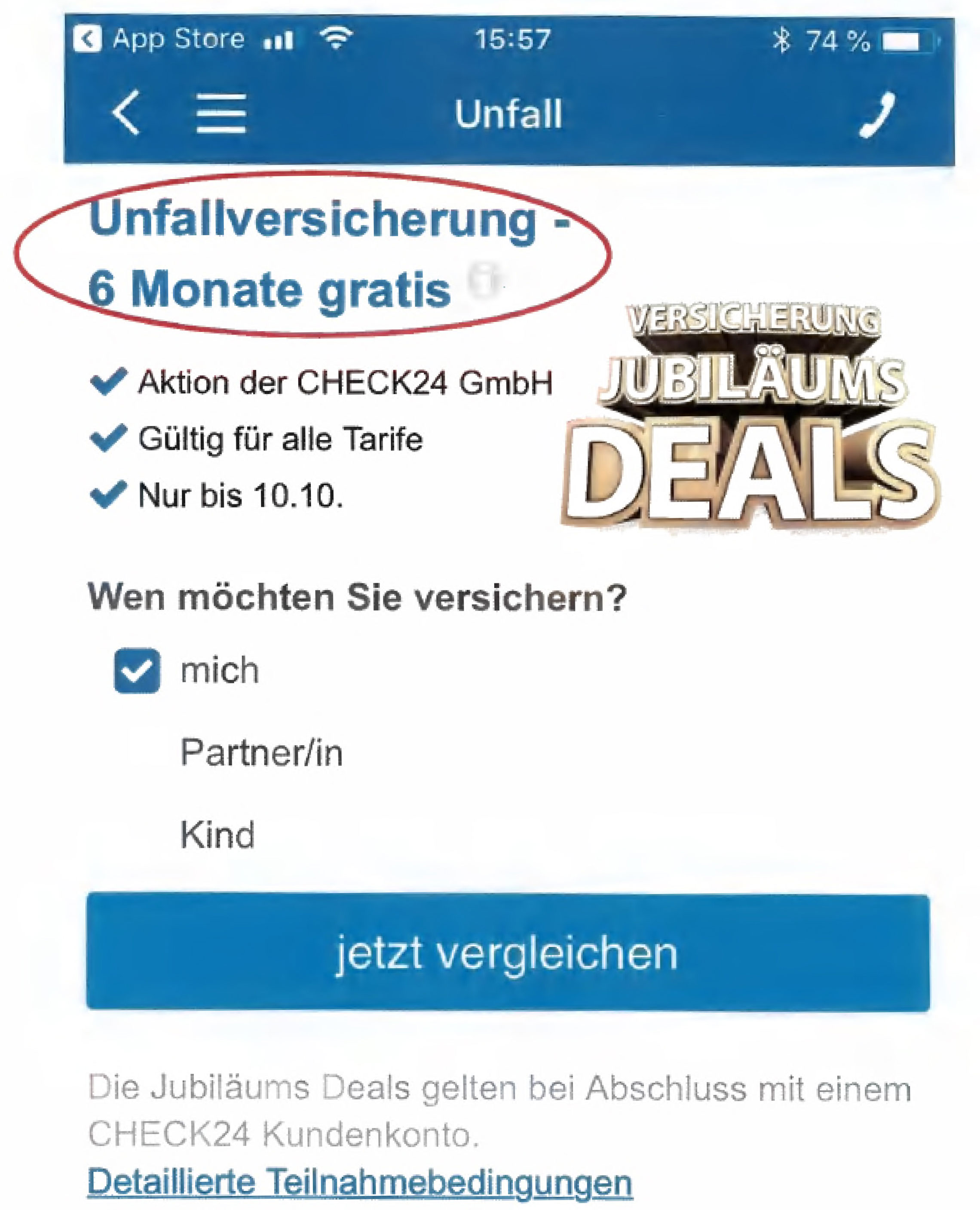The image size is (980, 1210).
Task: Select the Kind option
Action: point(217,835)
